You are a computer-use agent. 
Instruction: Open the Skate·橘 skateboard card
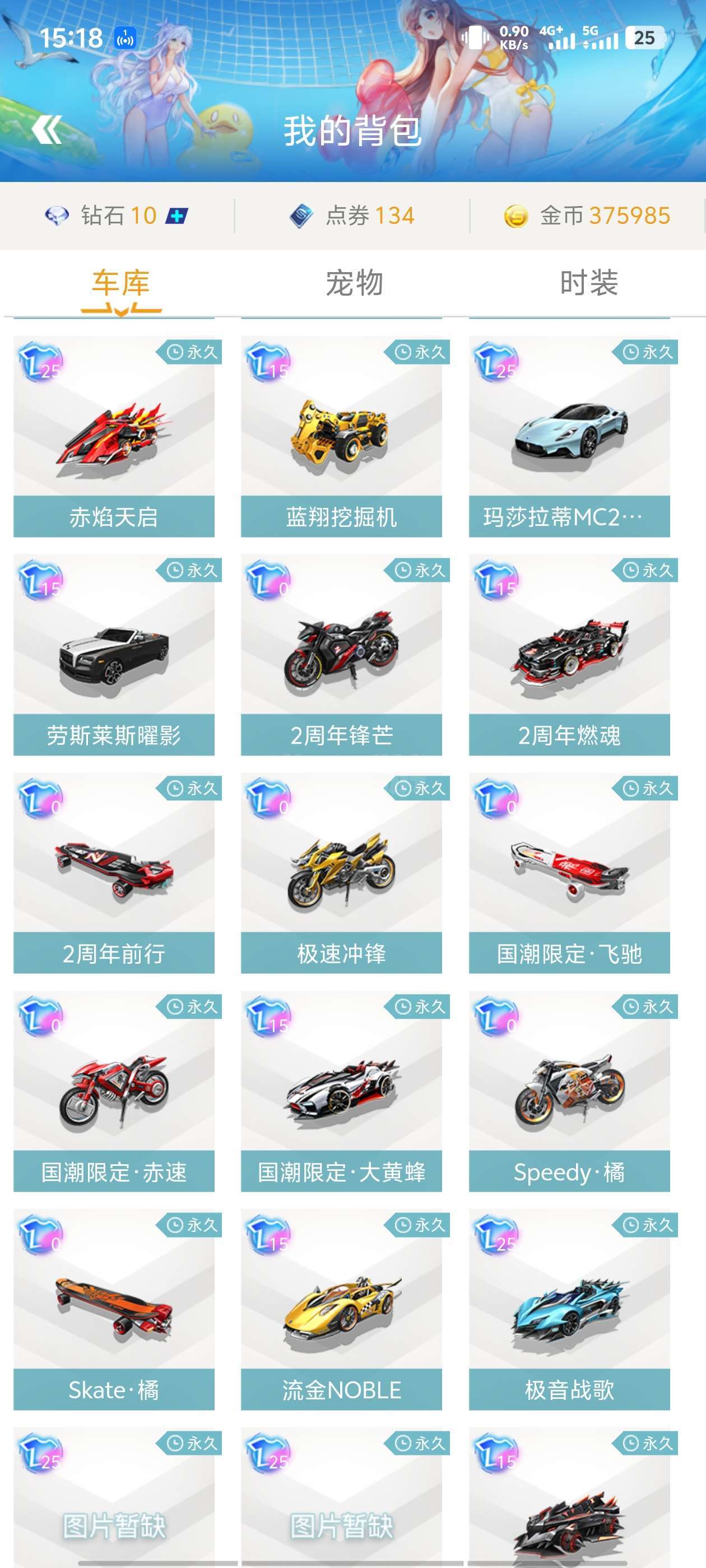114,1309
